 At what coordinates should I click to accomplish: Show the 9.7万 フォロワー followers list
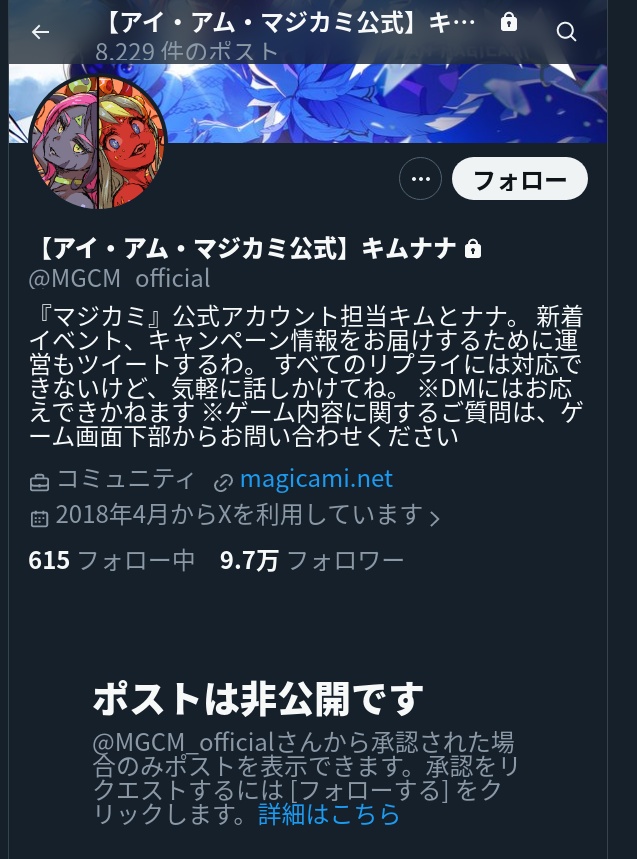(x=311, y=560)
